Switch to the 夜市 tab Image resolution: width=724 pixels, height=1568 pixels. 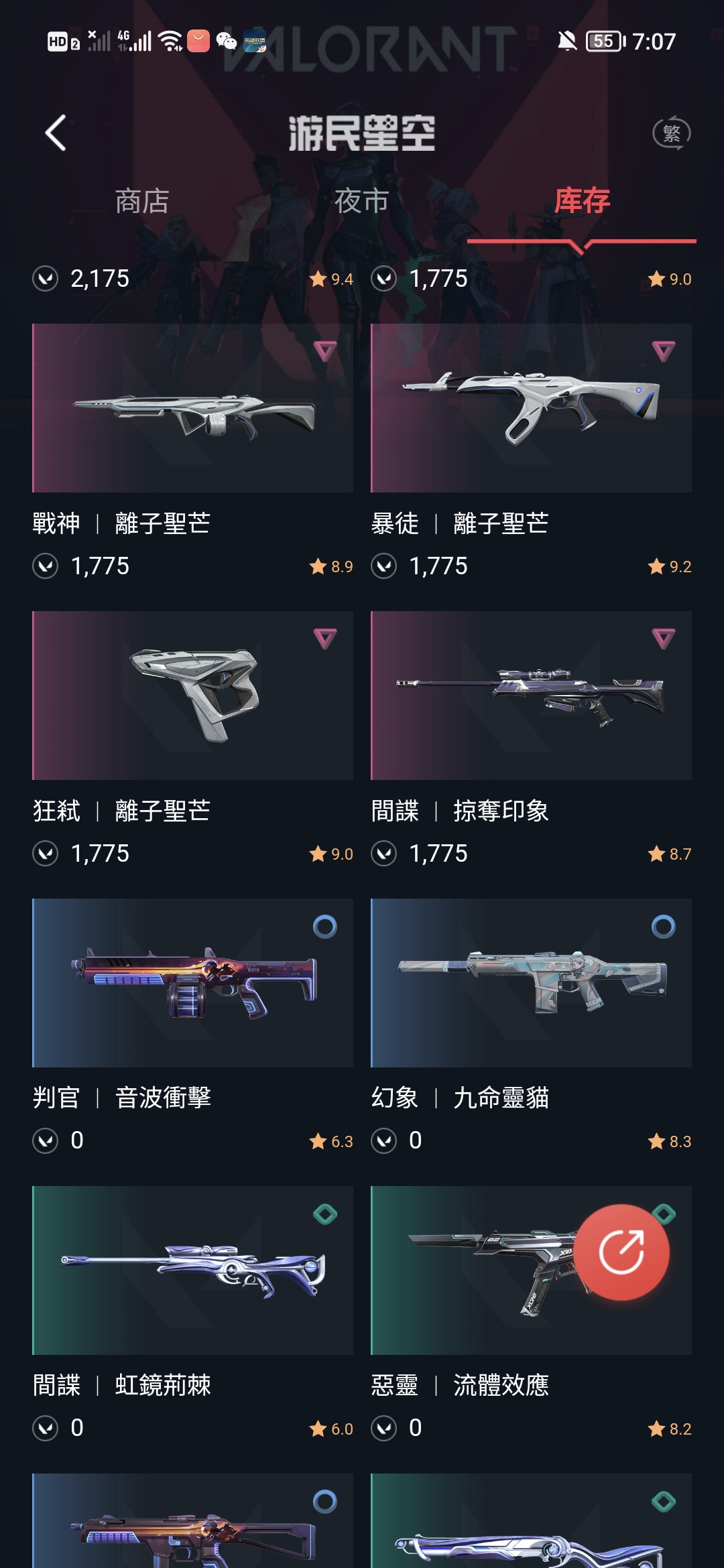click(361, 201)
